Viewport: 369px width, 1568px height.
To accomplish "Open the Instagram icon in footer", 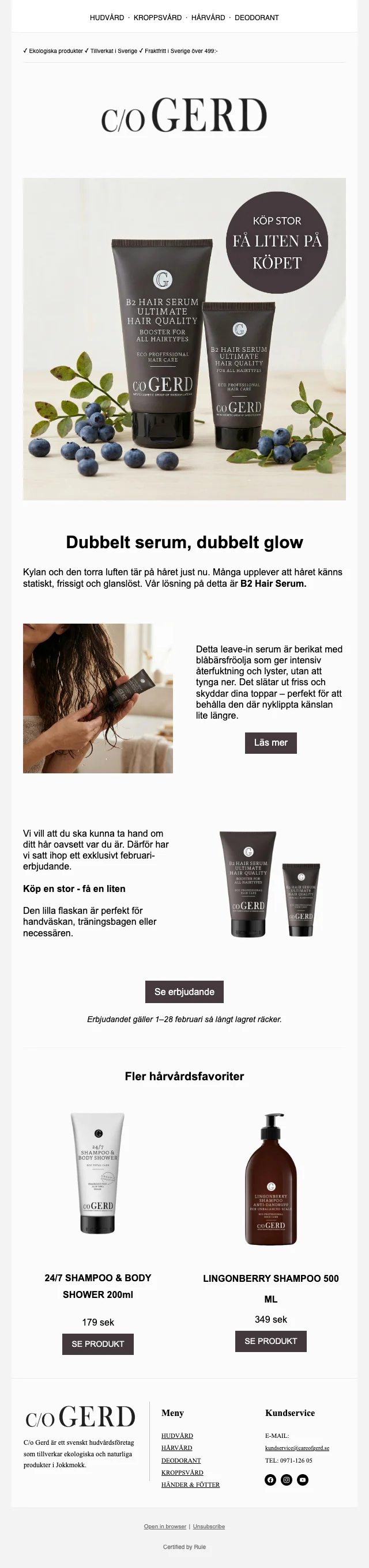I will pyautogui.click(x=286, y=1480).
